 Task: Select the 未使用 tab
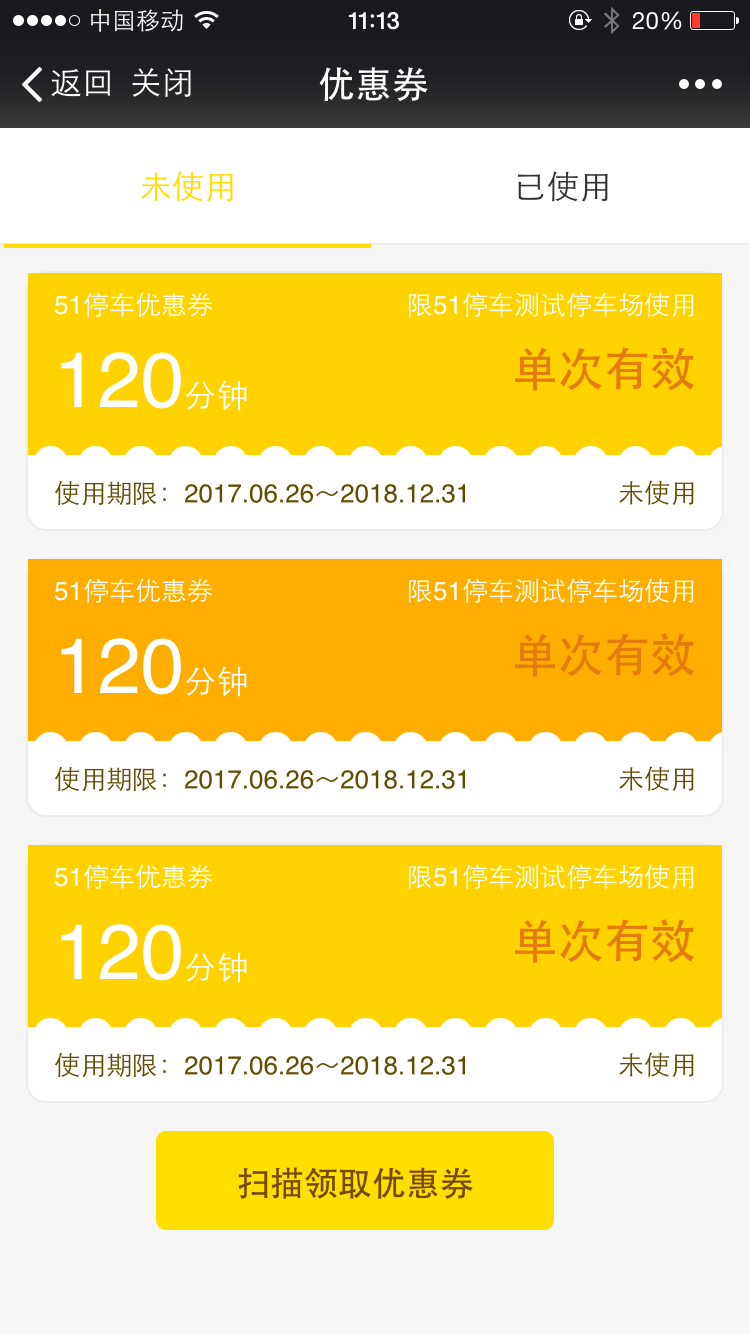[188, 187]
